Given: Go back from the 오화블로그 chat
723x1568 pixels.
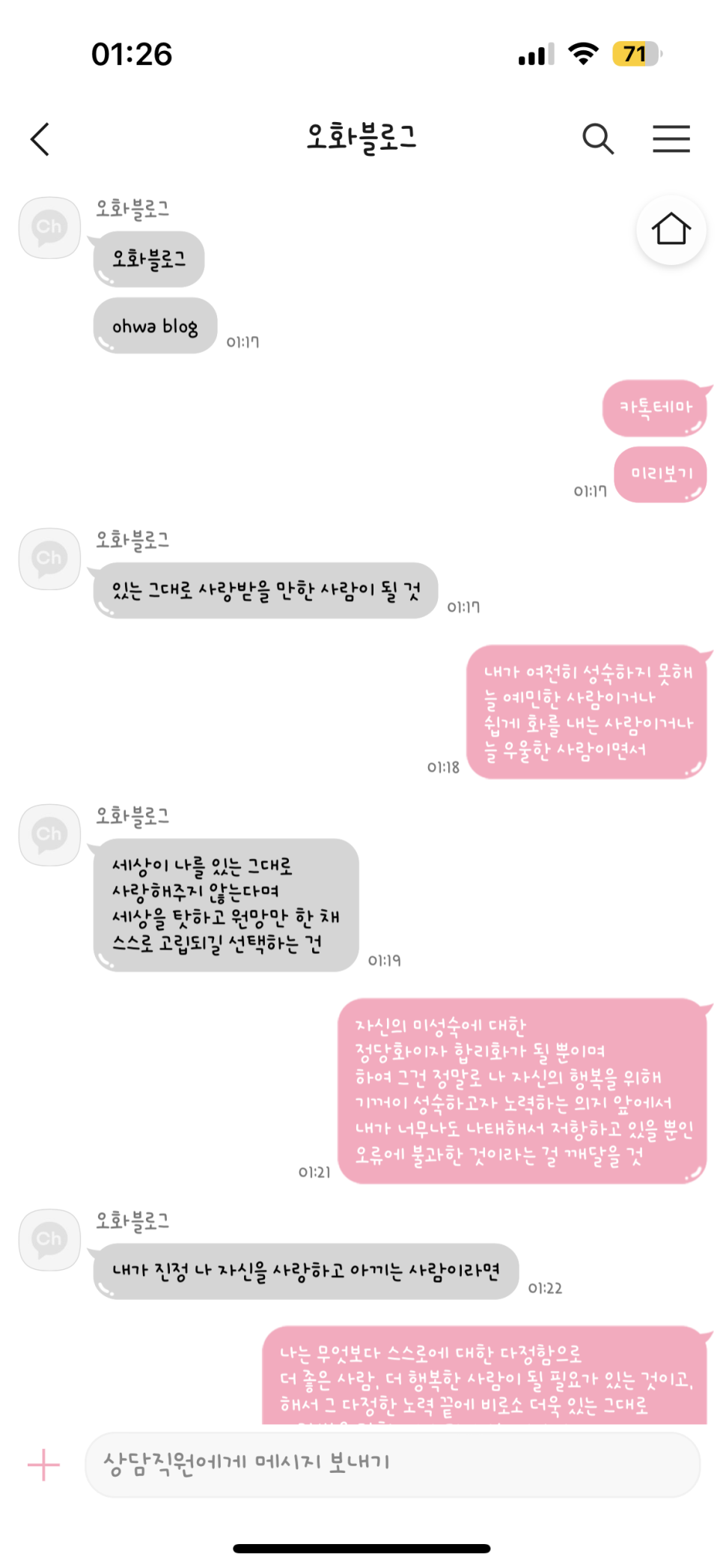Looking at the screenshot, I should coord(40,139).
